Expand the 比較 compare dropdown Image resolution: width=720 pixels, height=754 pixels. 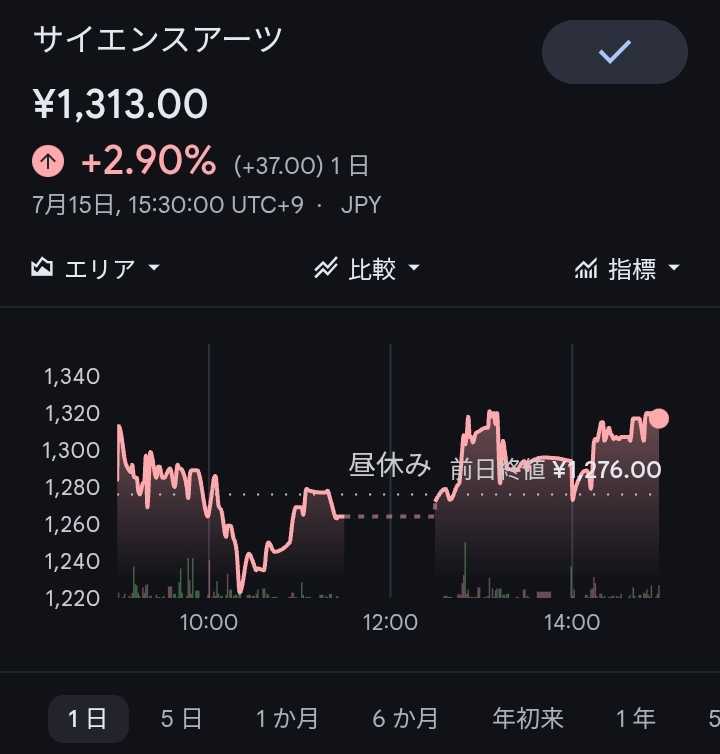click(366, 268)
